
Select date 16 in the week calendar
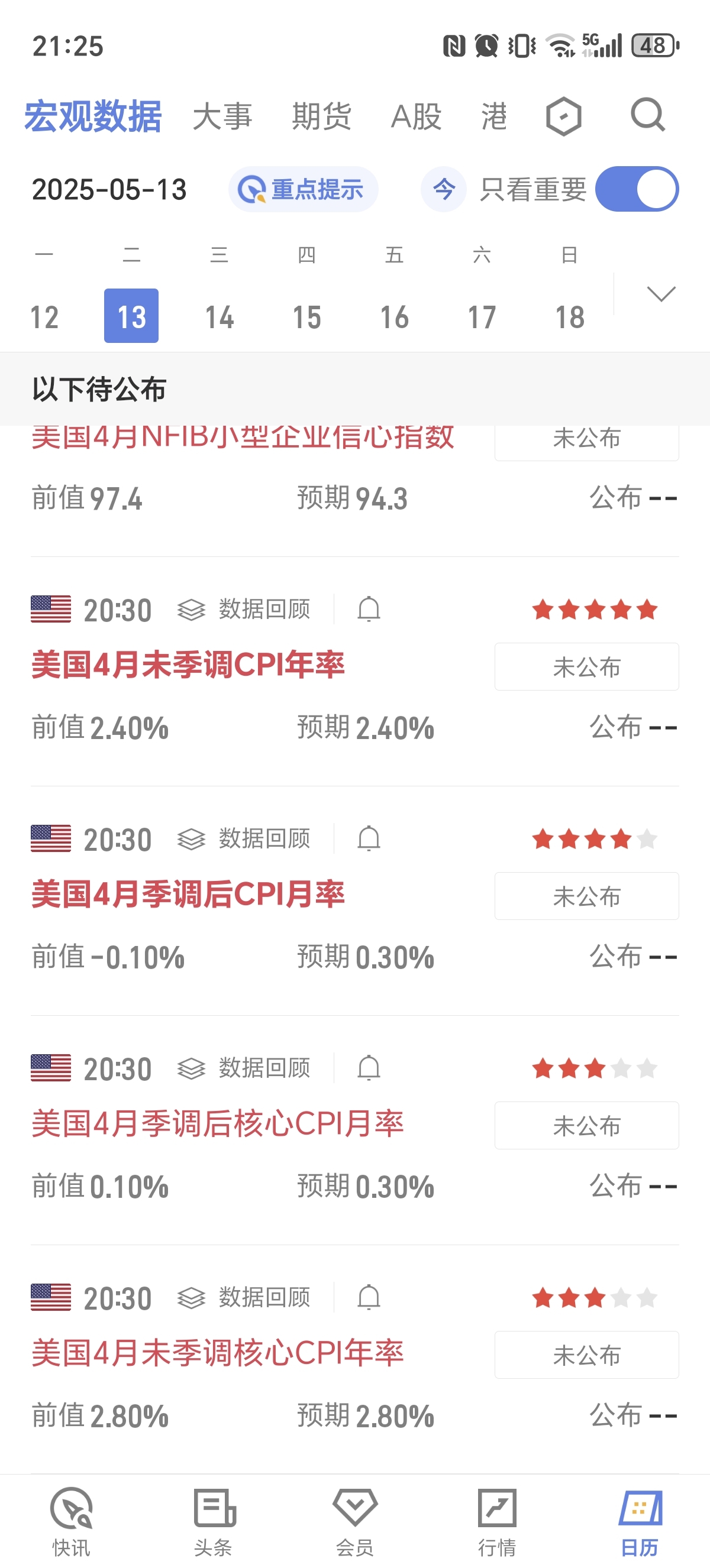pos(395,316)
